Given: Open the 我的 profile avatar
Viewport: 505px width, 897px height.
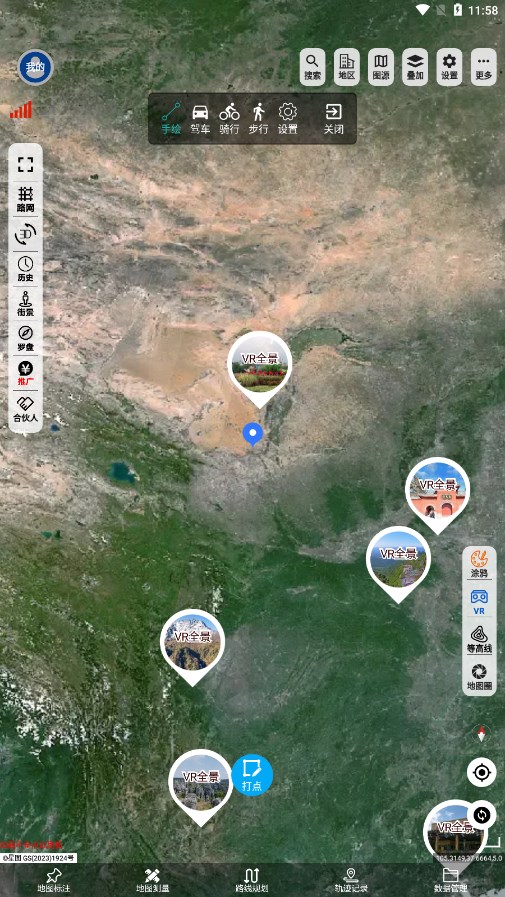Looking at the screenshot, I should (35, 67).
